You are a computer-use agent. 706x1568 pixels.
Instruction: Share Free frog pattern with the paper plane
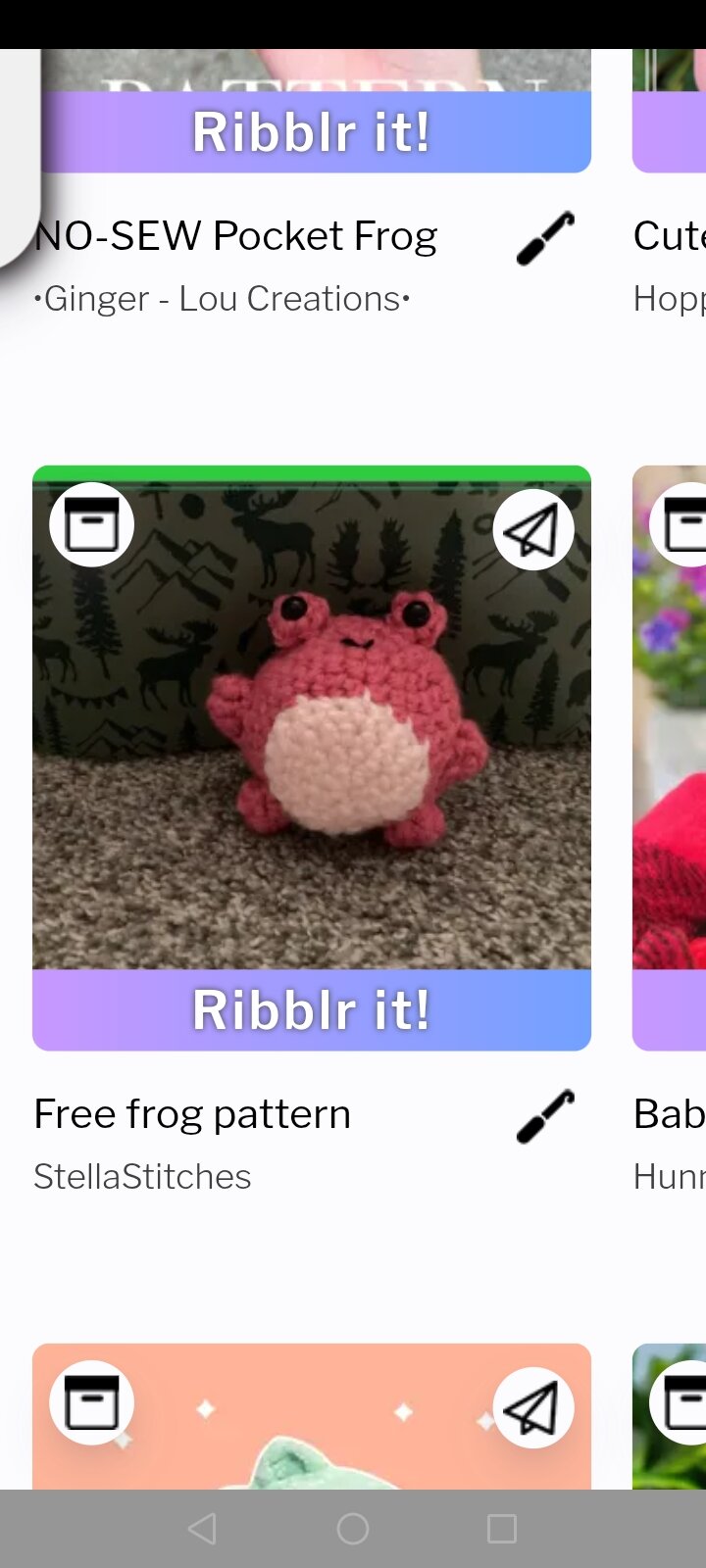coord(533,529)
